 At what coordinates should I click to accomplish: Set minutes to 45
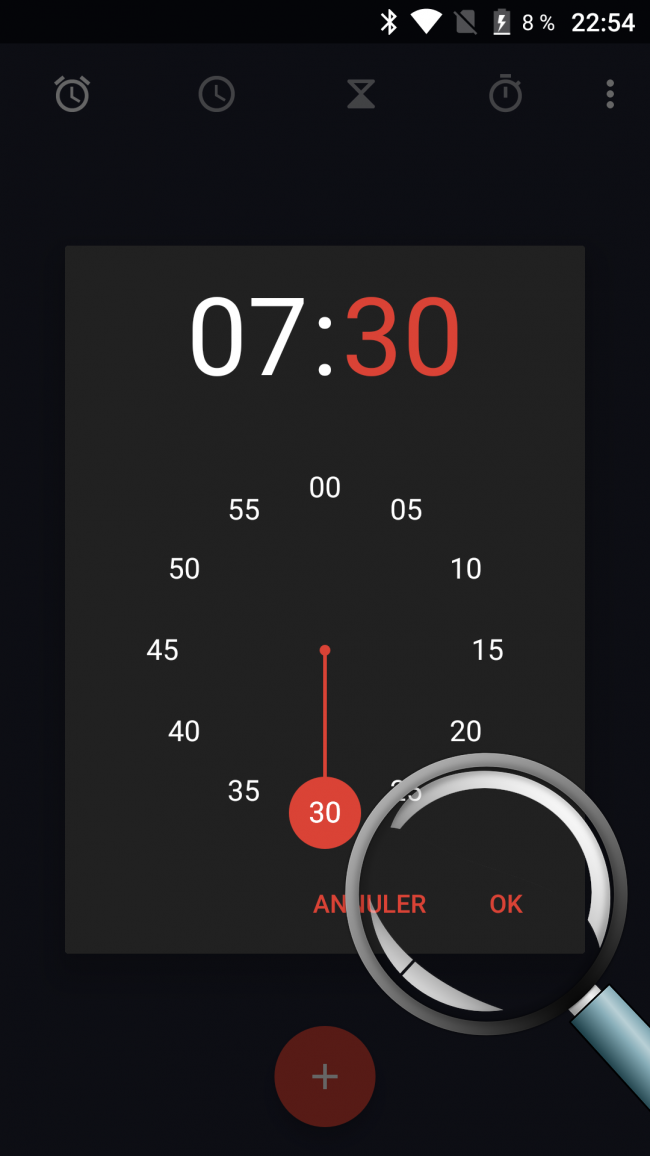tap(162, 650)
